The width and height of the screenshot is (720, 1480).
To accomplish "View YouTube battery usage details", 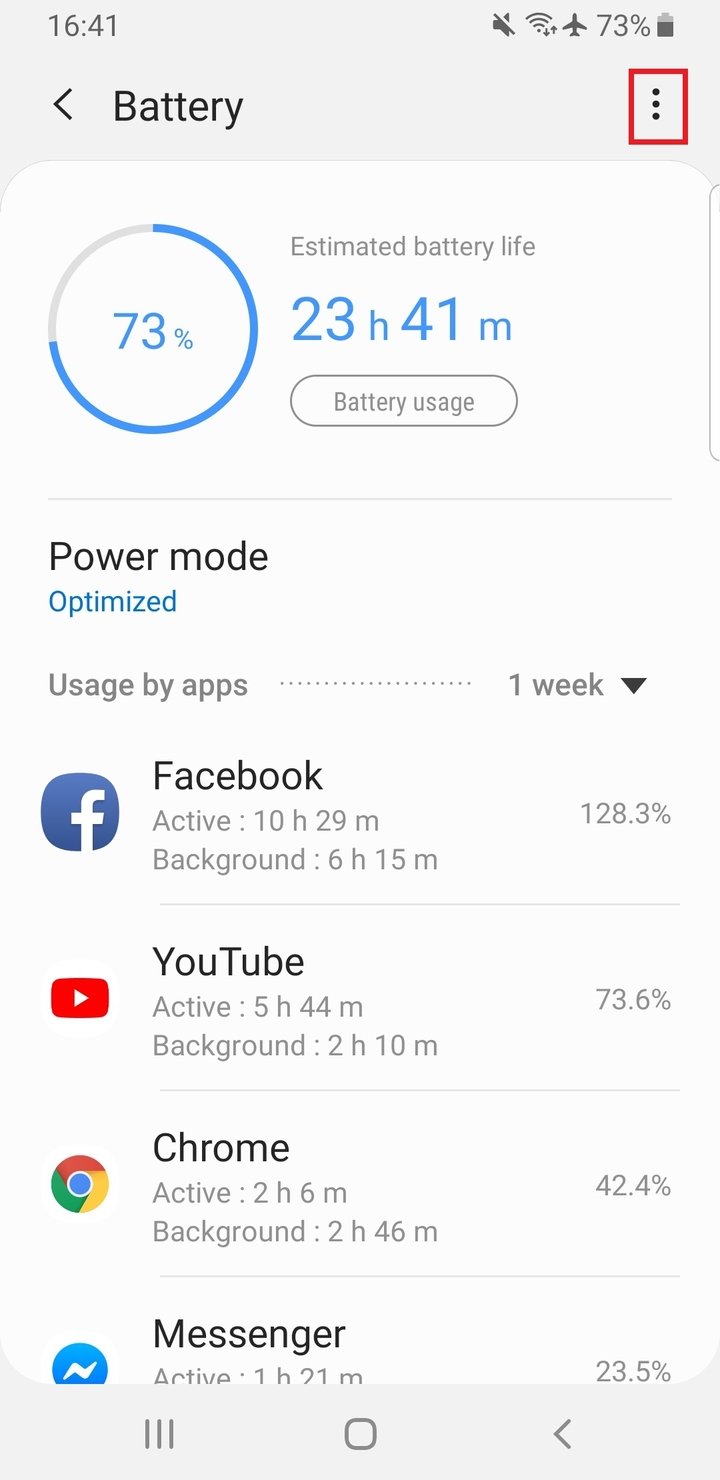I will [x=360, y=999].
